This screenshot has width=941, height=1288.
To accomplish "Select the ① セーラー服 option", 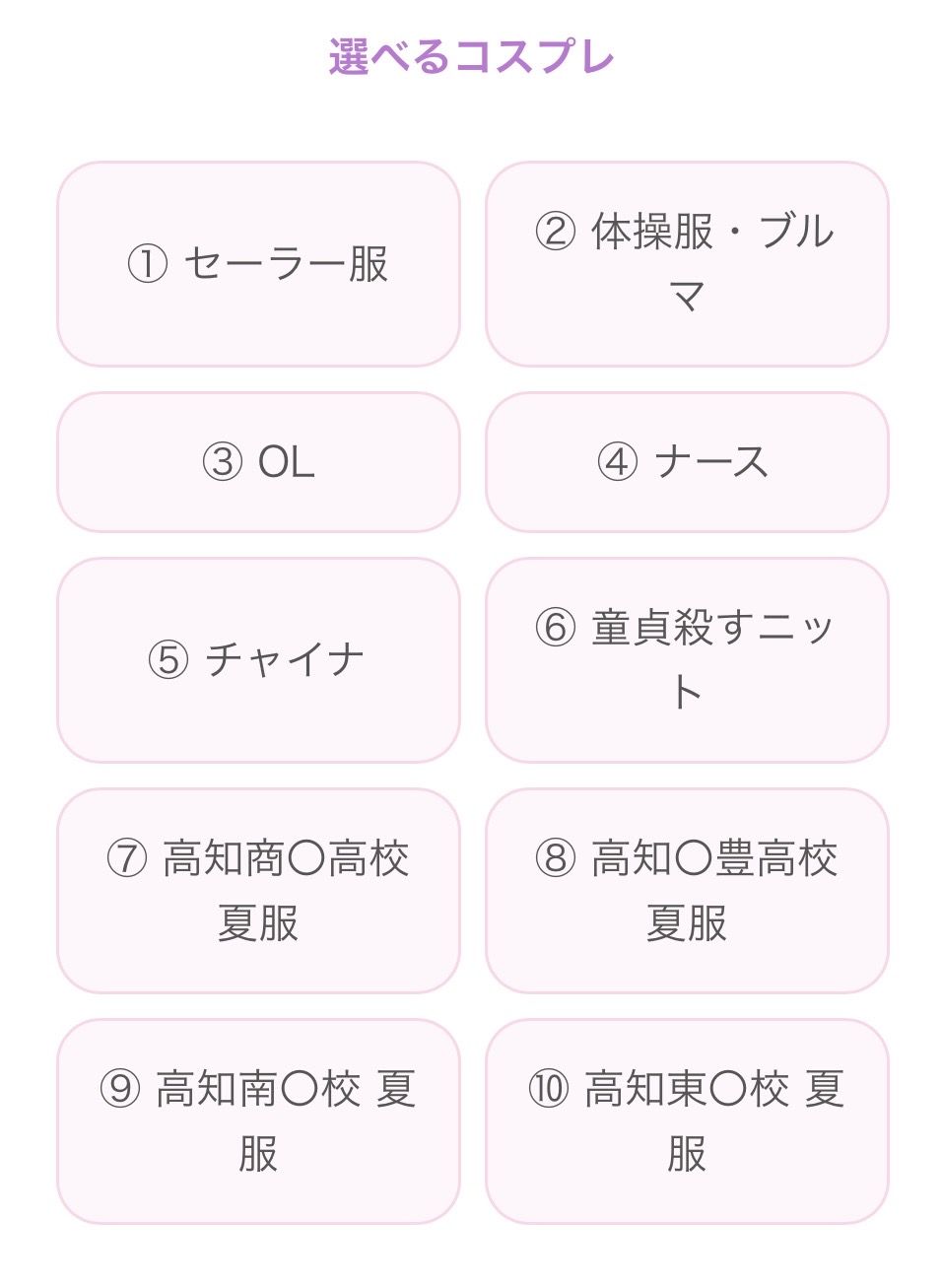I will [x=258, y=264].
